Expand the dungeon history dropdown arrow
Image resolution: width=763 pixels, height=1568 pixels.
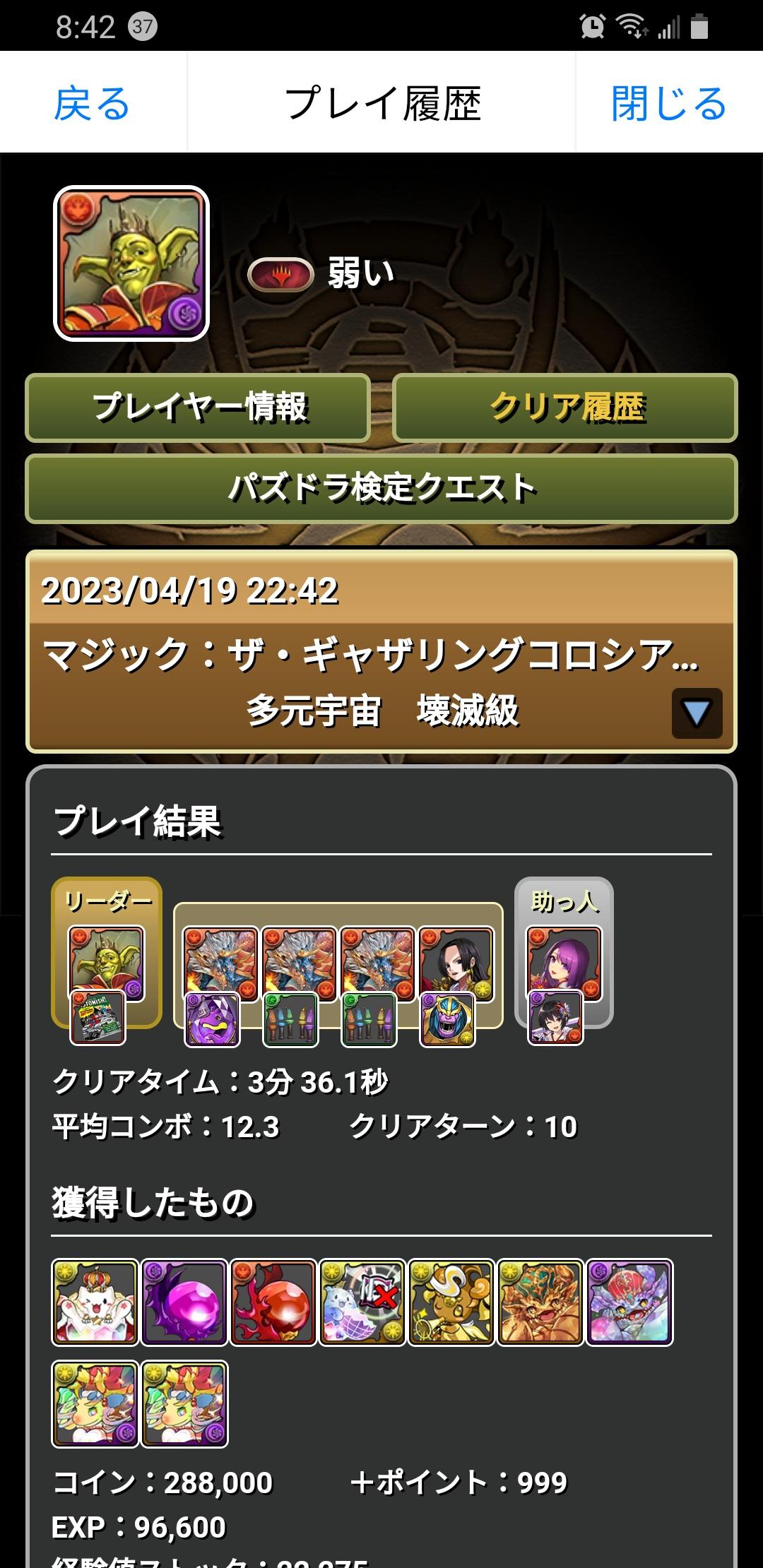click(x=697, y=713)
